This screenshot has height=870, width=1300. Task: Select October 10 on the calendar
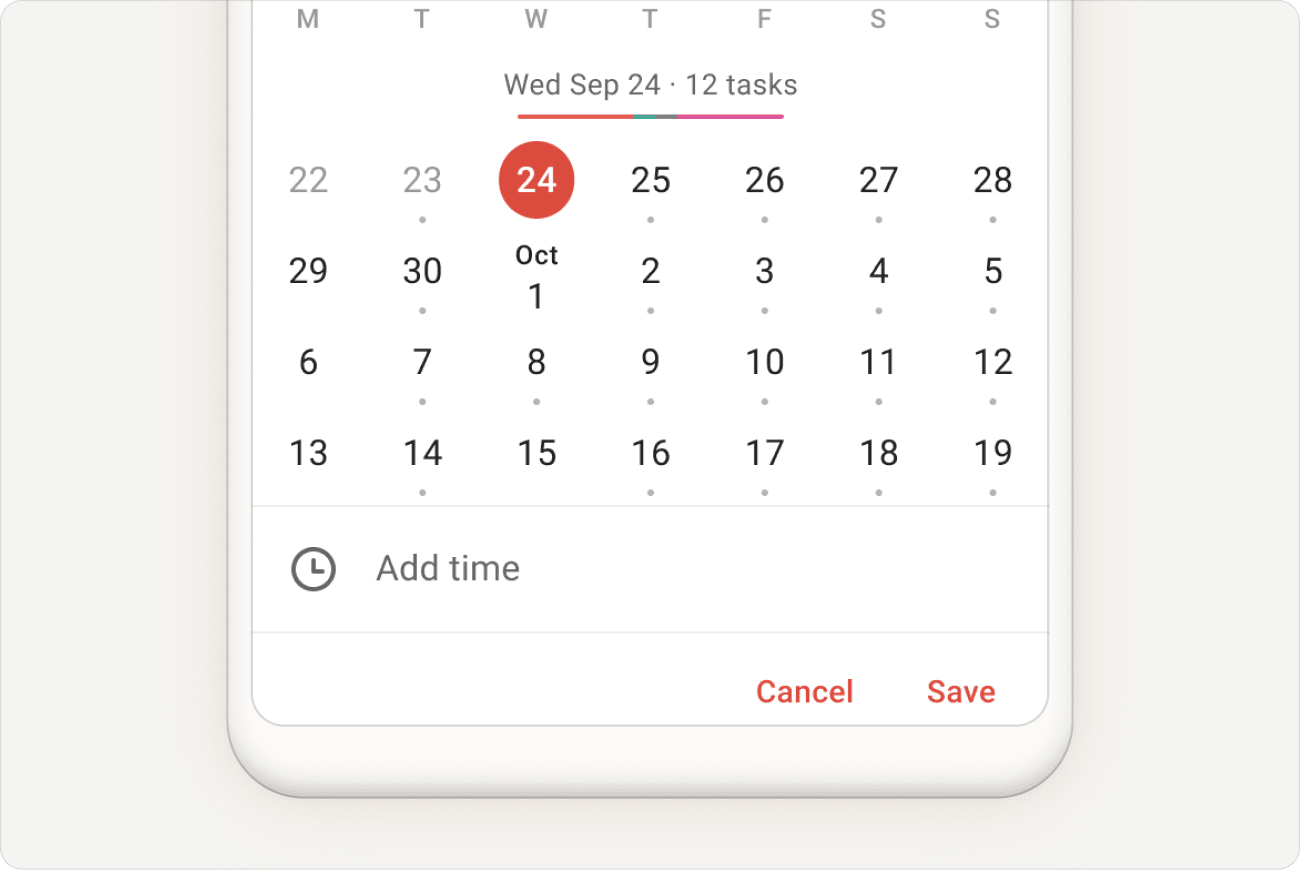764,363
